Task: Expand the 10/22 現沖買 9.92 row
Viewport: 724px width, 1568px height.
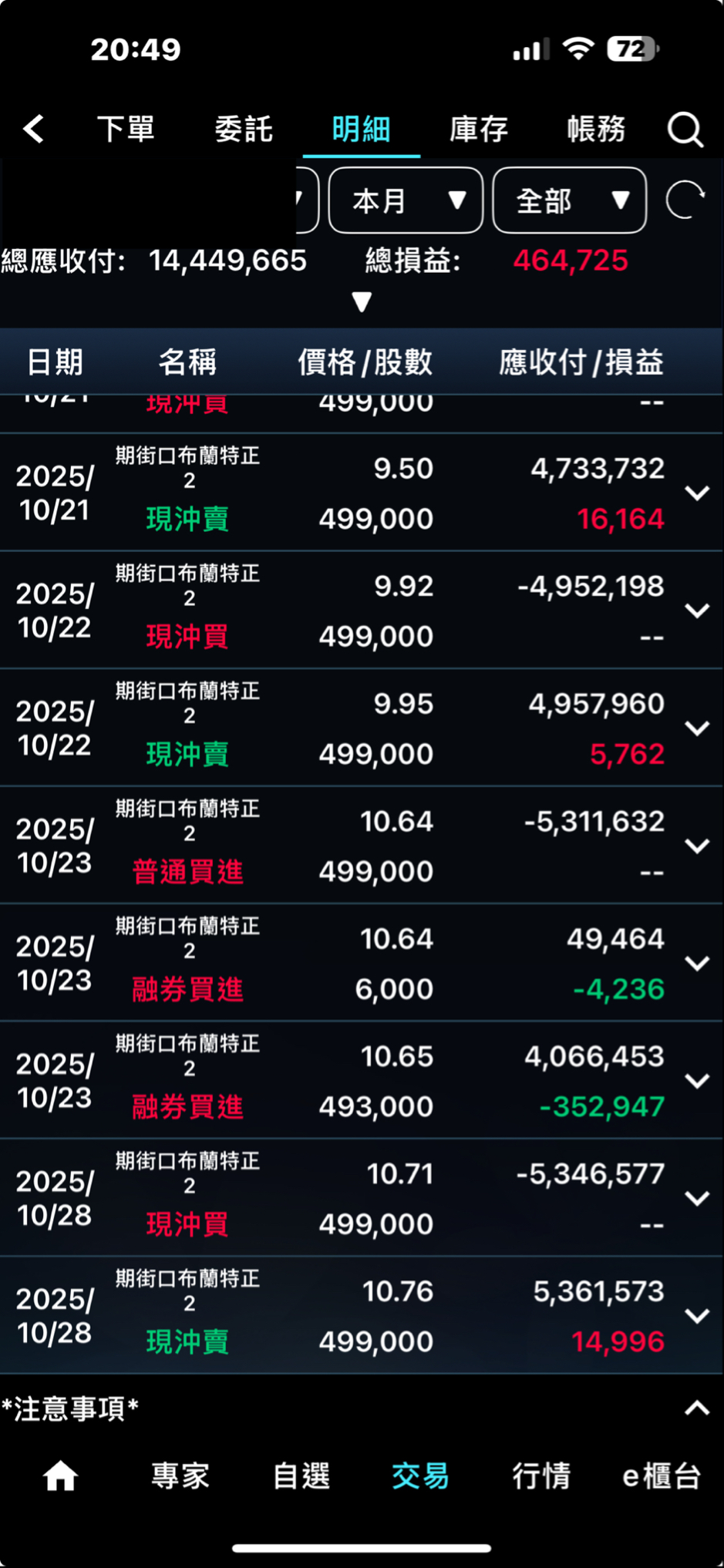Action: [697, 611]
